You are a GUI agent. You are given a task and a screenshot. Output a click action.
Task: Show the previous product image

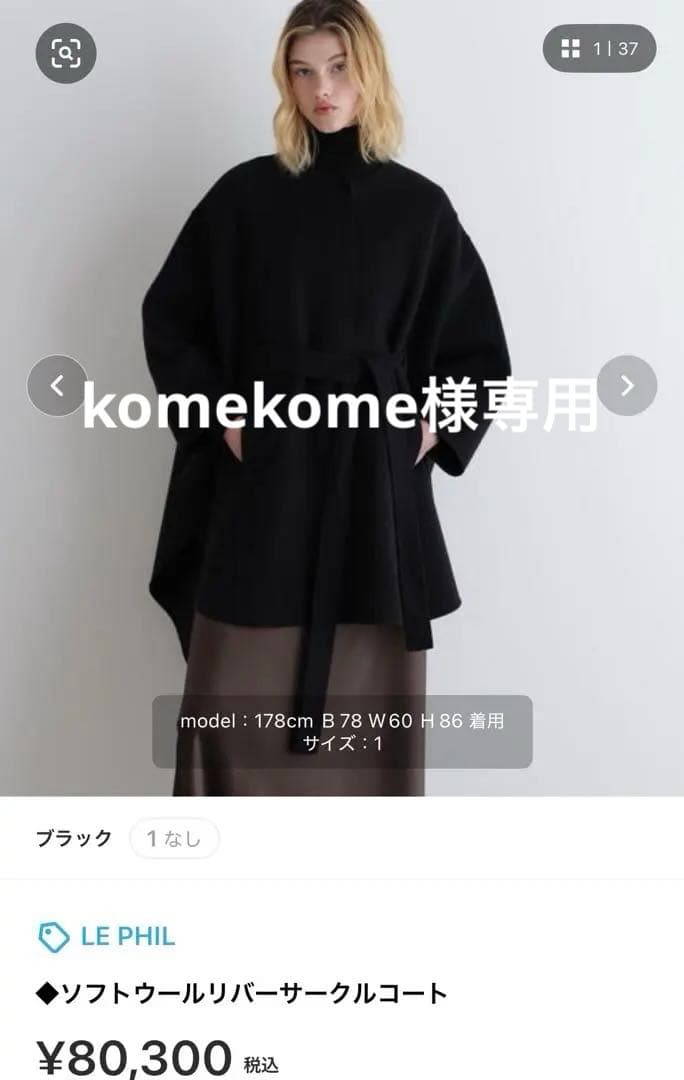coord(57,385)
